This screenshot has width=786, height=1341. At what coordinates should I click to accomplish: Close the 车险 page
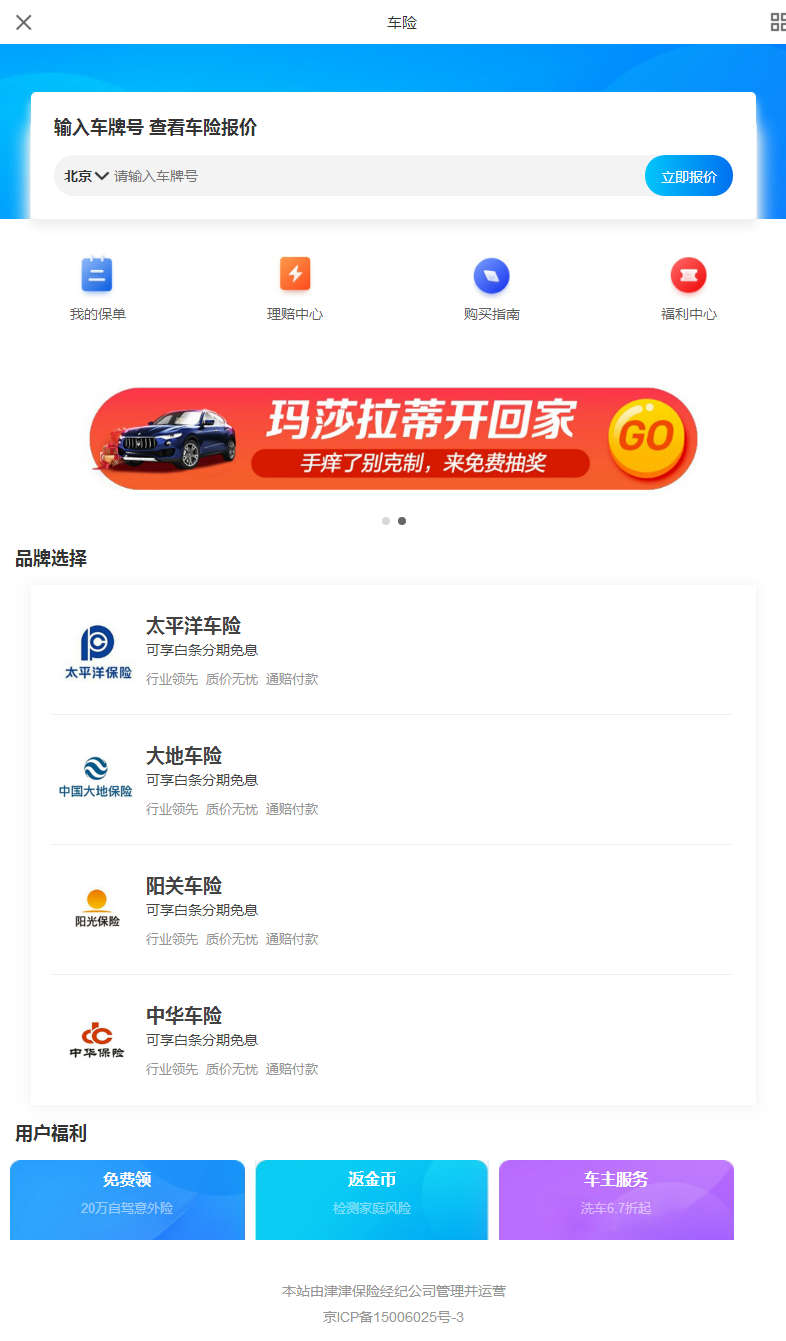(24, 22)
